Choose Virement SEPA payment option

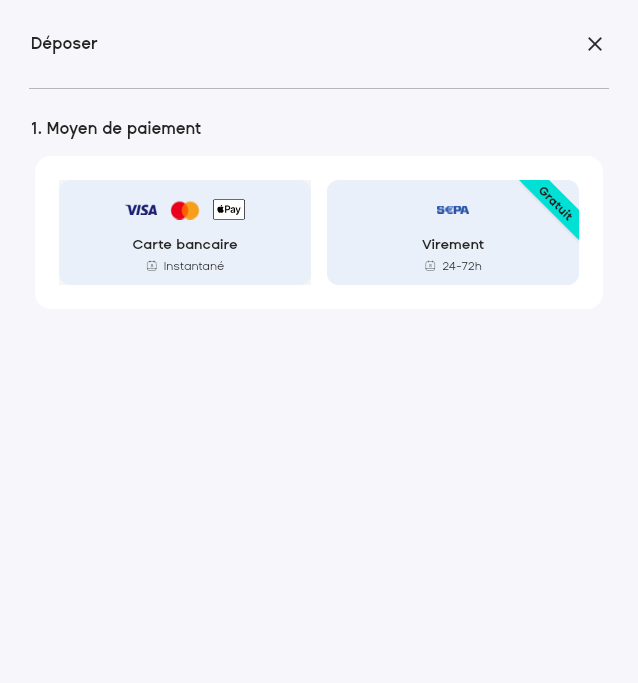[452, 233]
